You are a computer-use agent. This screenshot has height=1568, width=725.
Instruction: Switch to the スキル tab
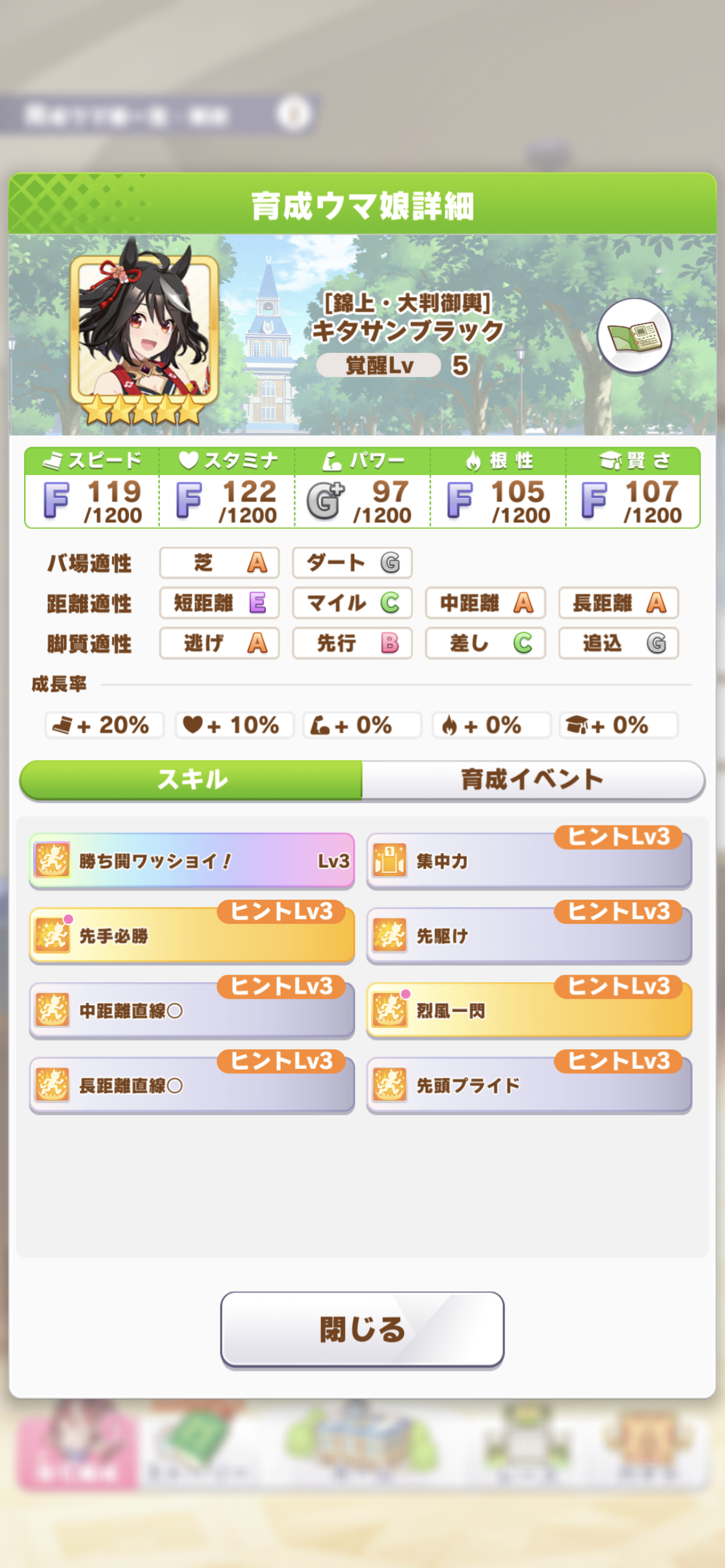191,780
